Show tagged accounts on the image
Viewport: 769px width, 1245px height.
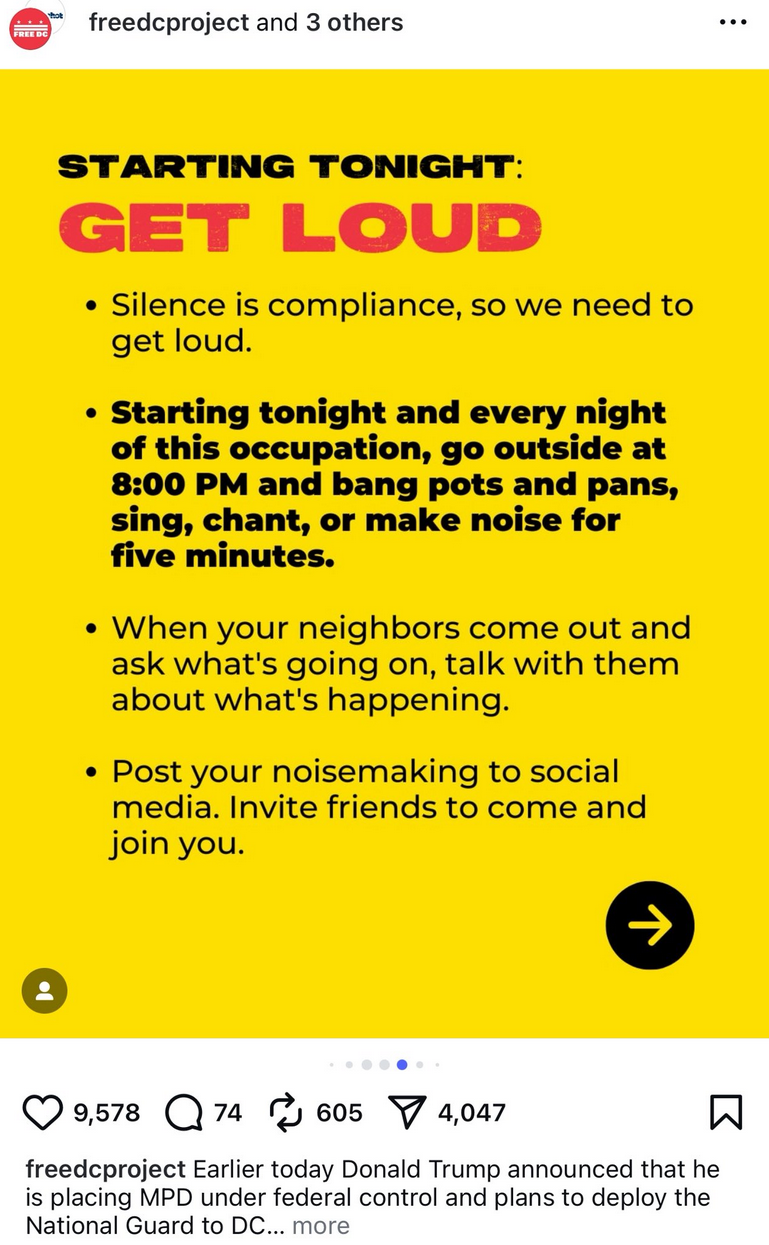[45, 991]
